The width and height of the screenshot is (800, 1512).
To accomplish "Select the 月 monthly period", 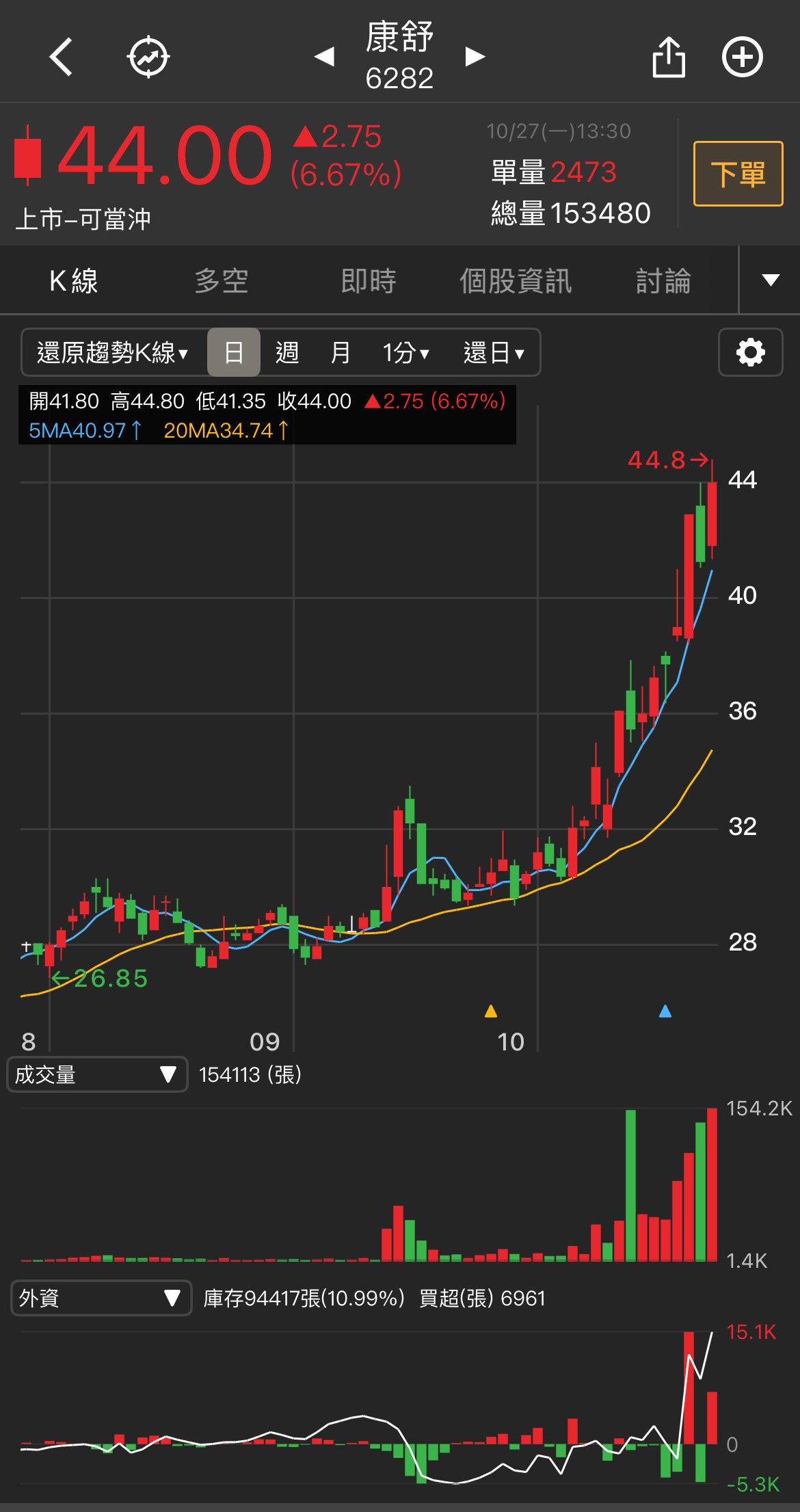I will click(x=340, y=353).
